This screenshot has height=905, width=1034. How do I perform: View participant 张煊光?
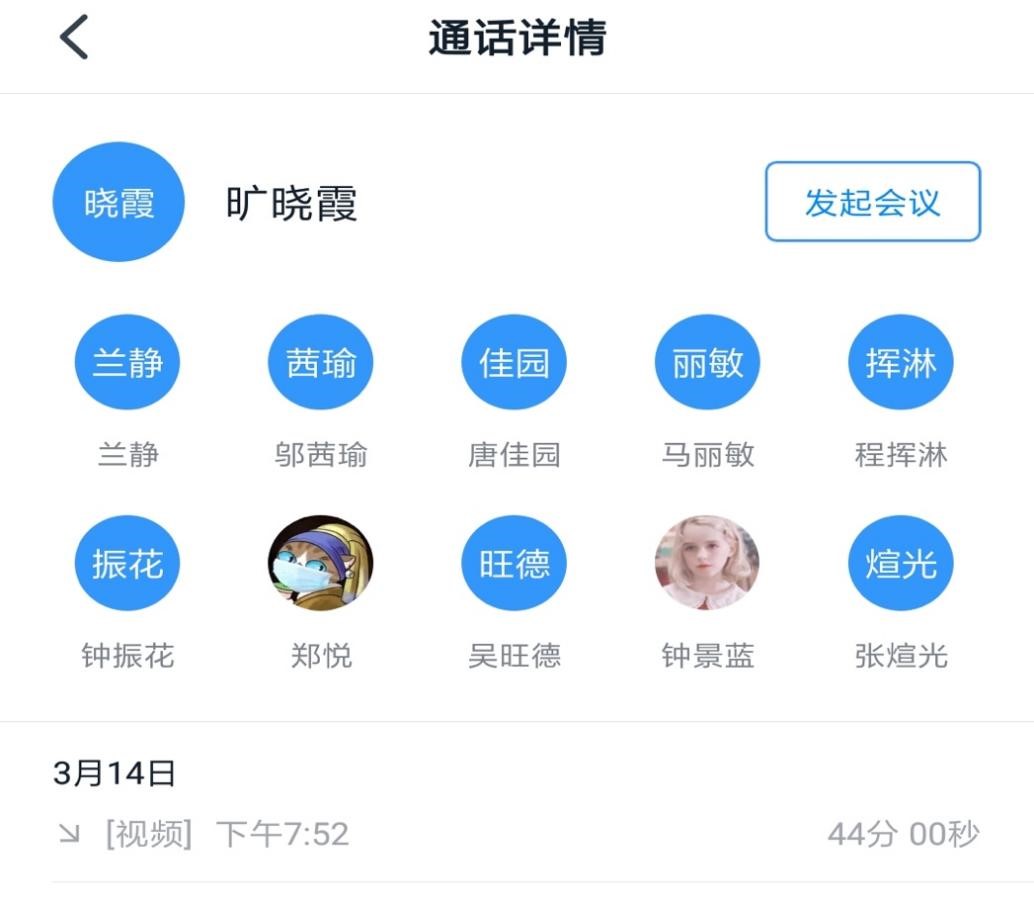coord(900,563)
